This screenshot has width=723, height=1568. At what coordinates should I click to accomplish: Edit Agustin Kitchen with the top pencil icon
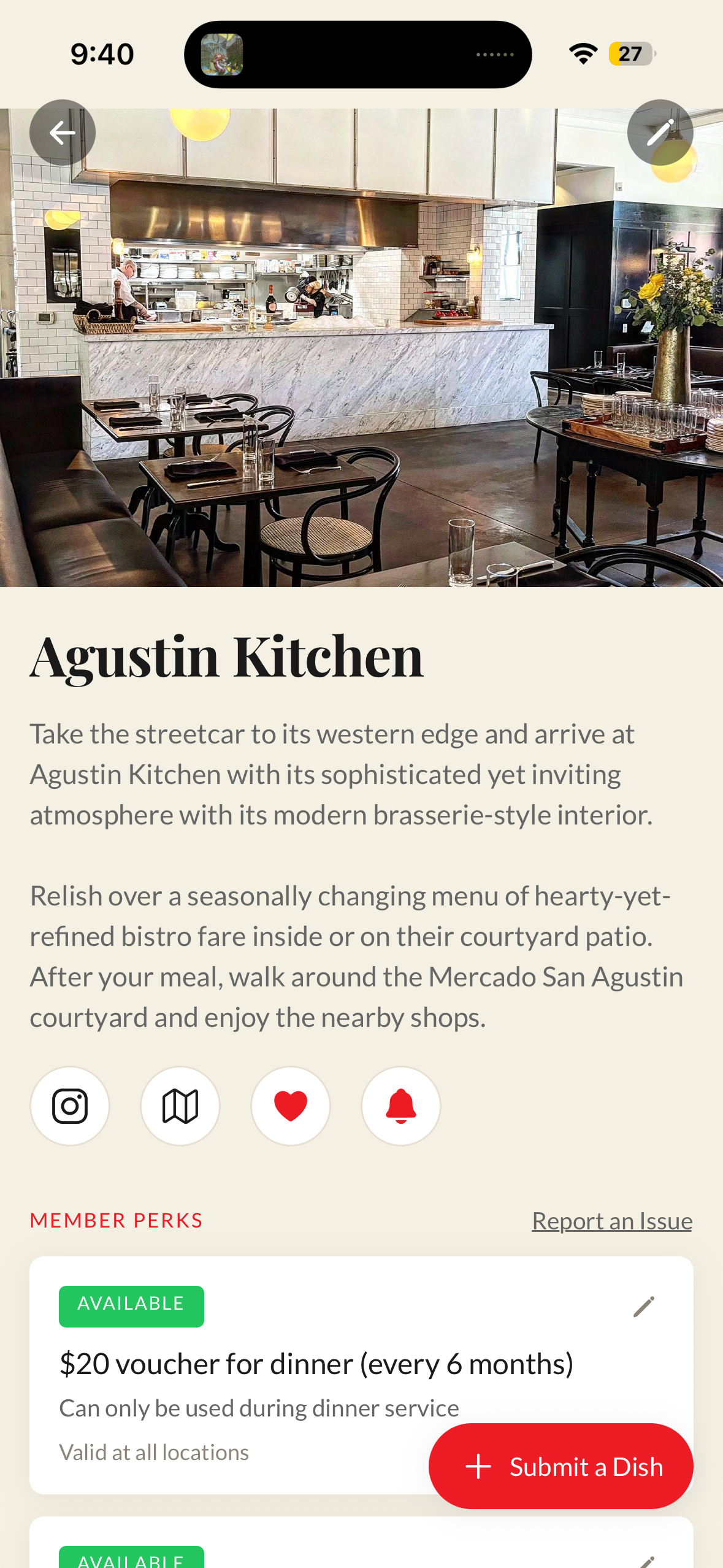point(660,133)
